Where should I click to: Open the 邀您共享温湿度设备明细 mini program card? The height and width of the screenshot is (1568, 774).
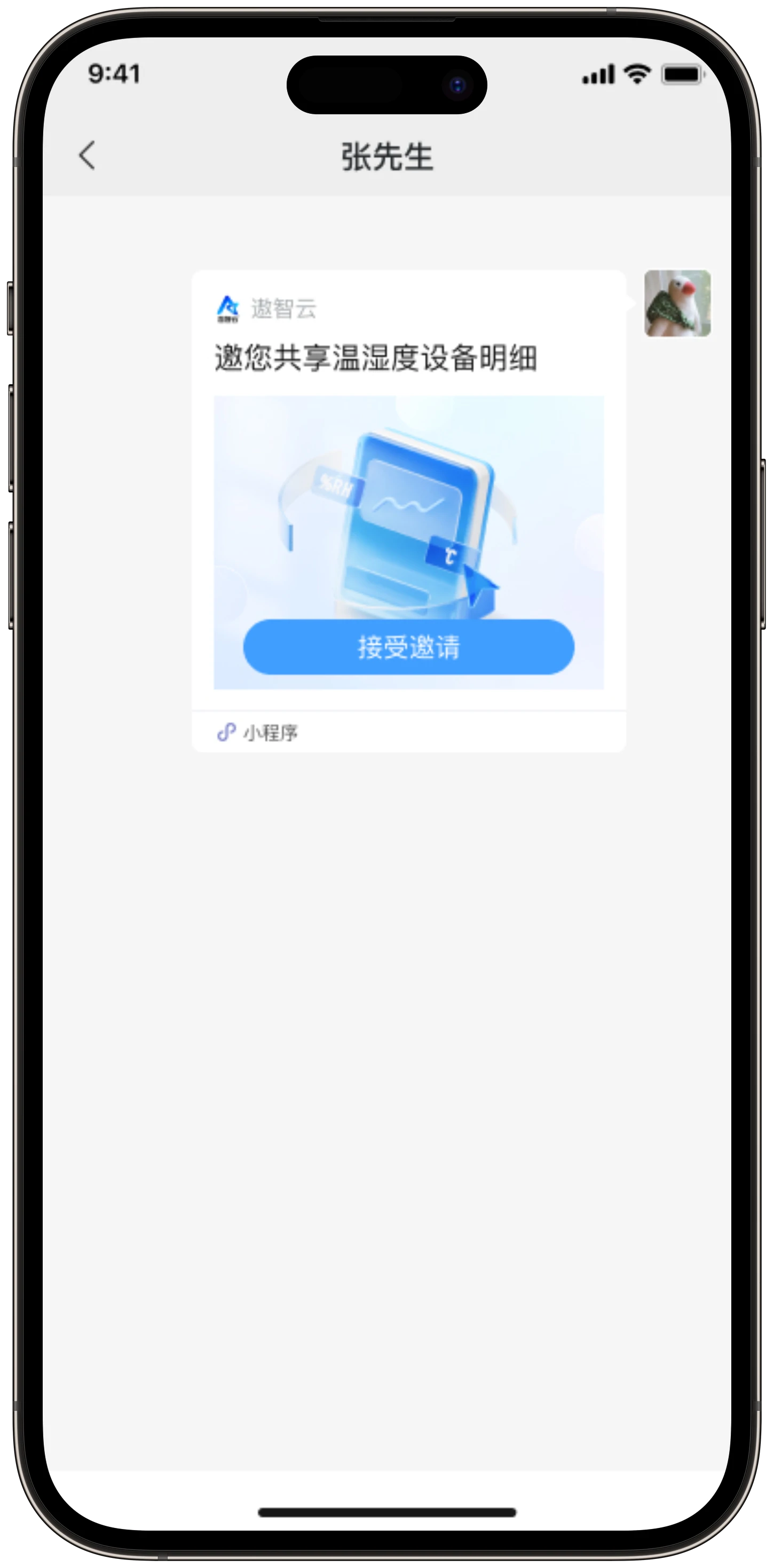(x=408, y=511)
